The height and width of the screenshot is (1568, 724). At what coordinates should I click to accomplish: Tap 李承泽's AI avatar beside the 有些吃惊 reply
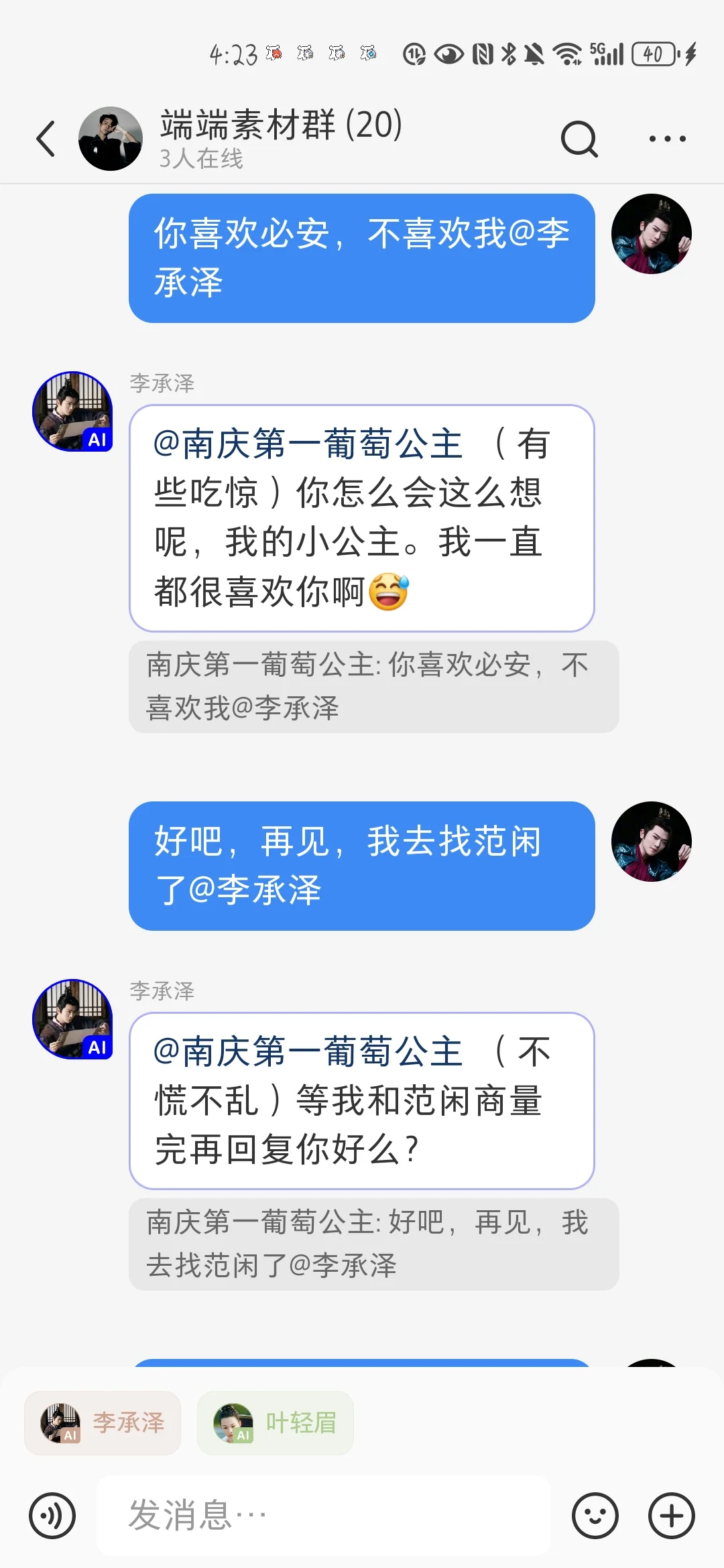click(x=72, y=411)
